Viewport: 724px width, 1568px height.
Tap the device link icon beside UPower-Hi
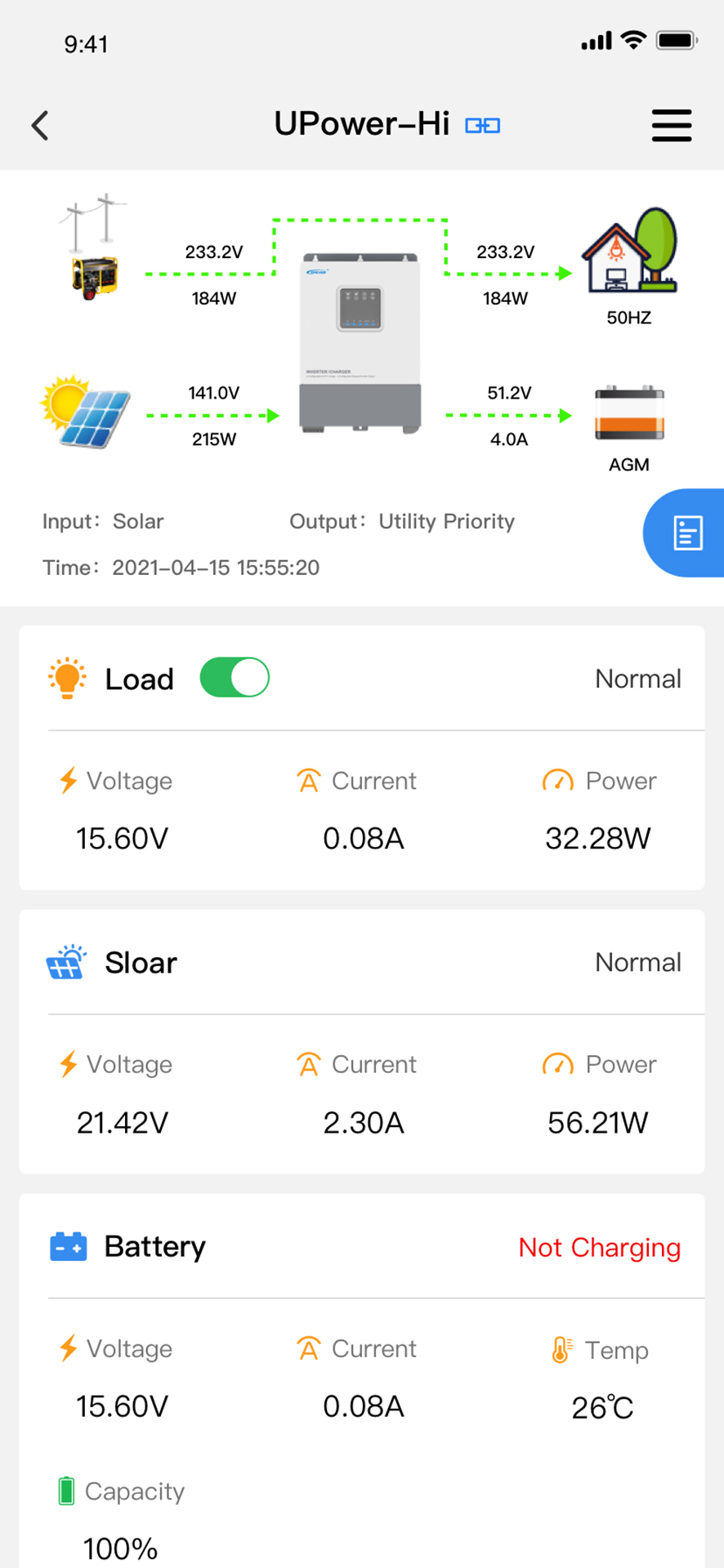(x=482, y=126)
